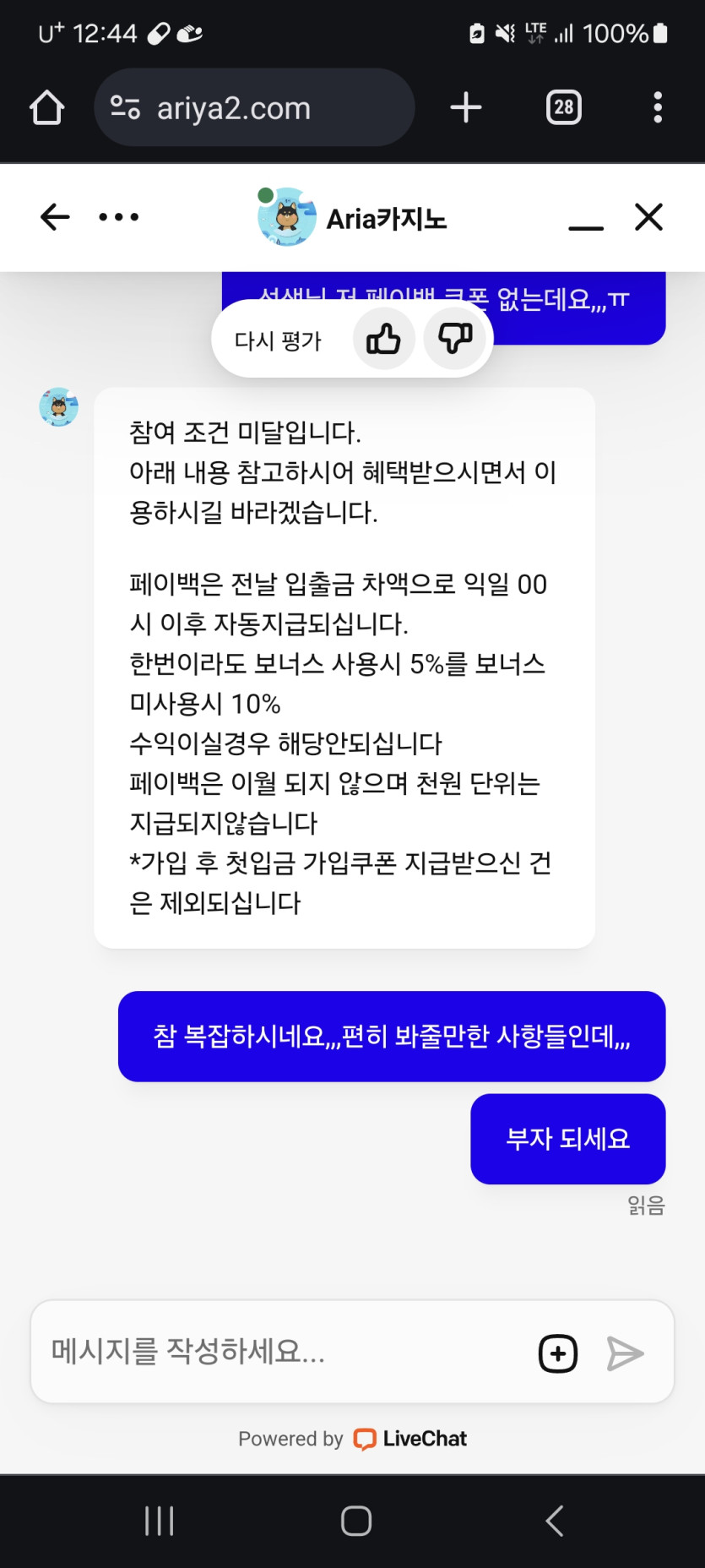Open the system recent apps view
705x1568 pixels.
[159, 1521]
